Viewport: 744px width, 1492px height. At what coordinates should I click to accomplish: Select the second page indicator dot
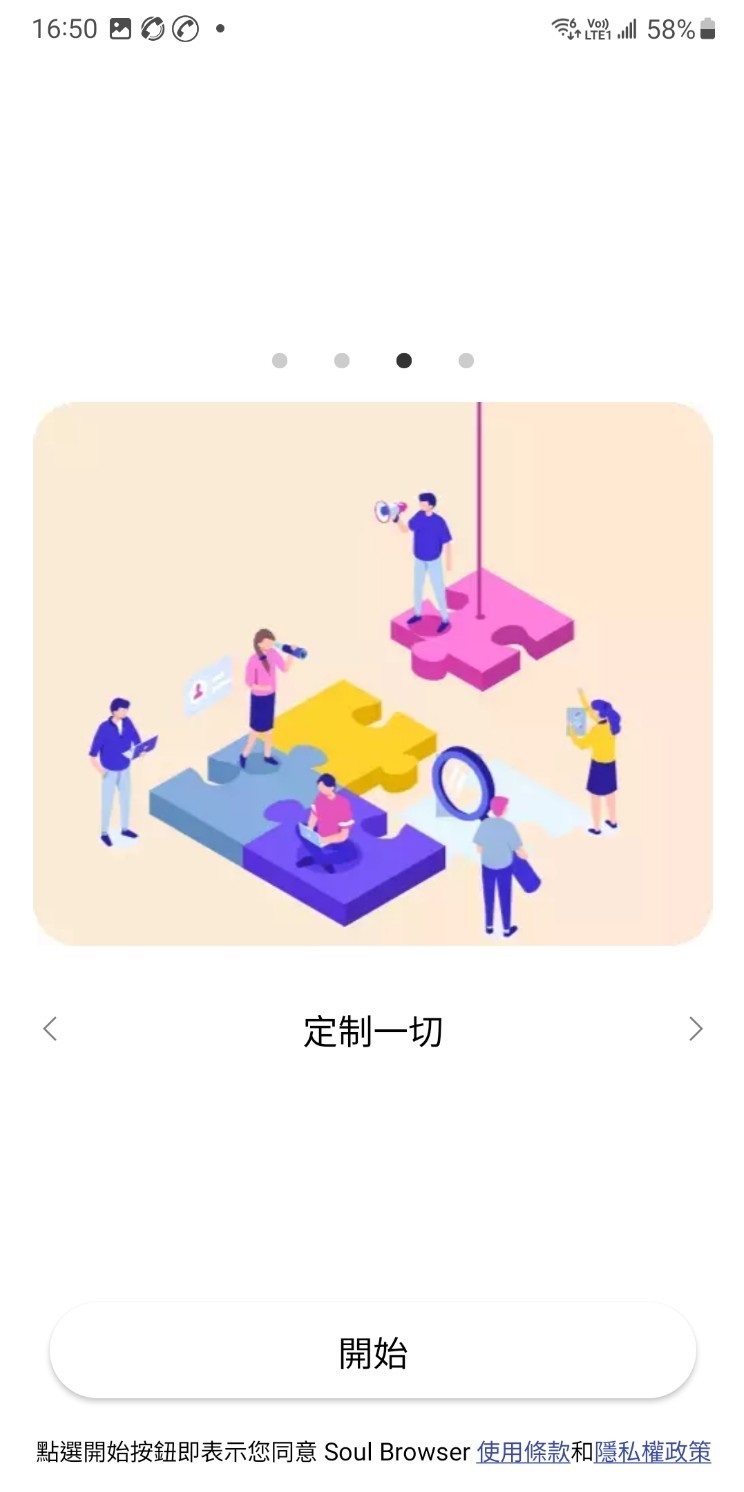342,361
